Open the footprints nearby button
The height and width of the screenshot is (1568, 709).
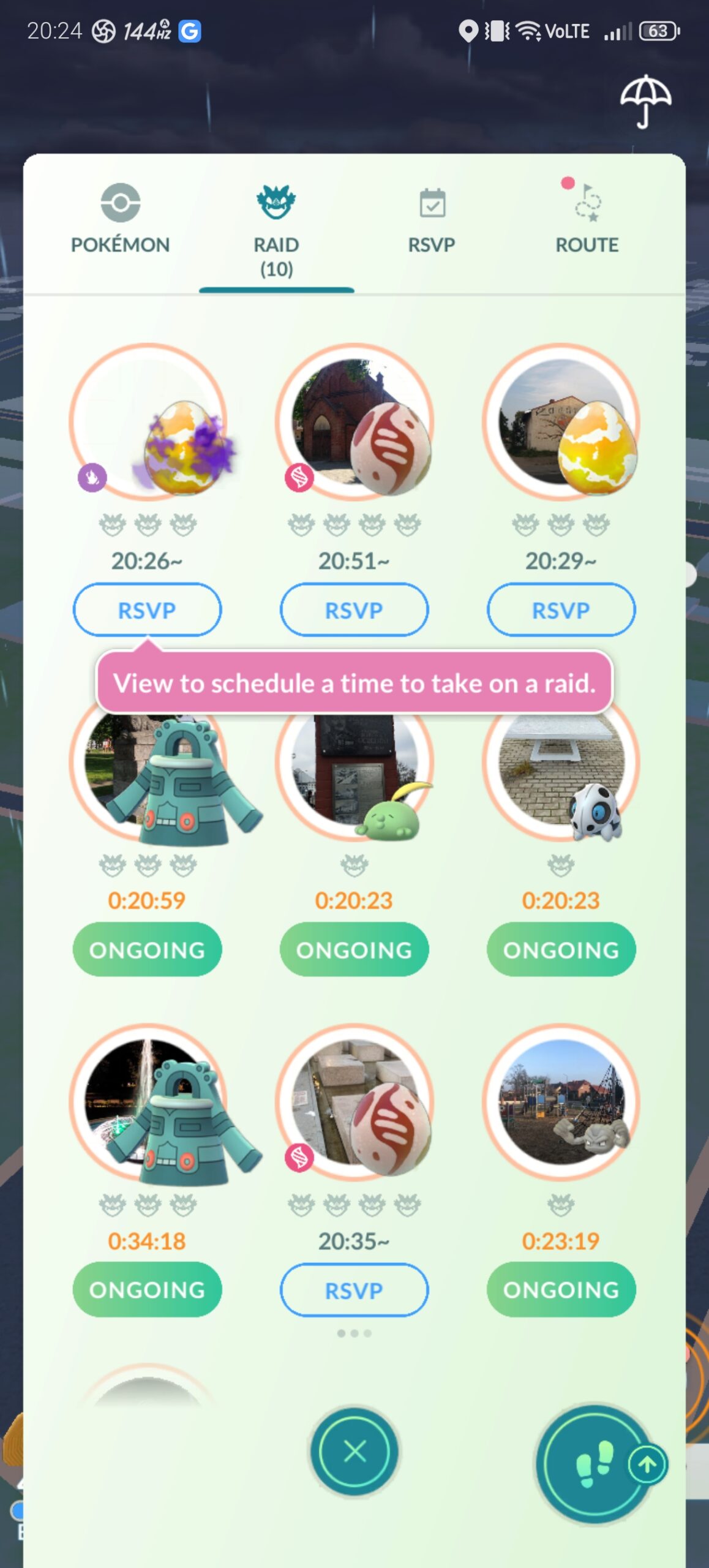593,1464
